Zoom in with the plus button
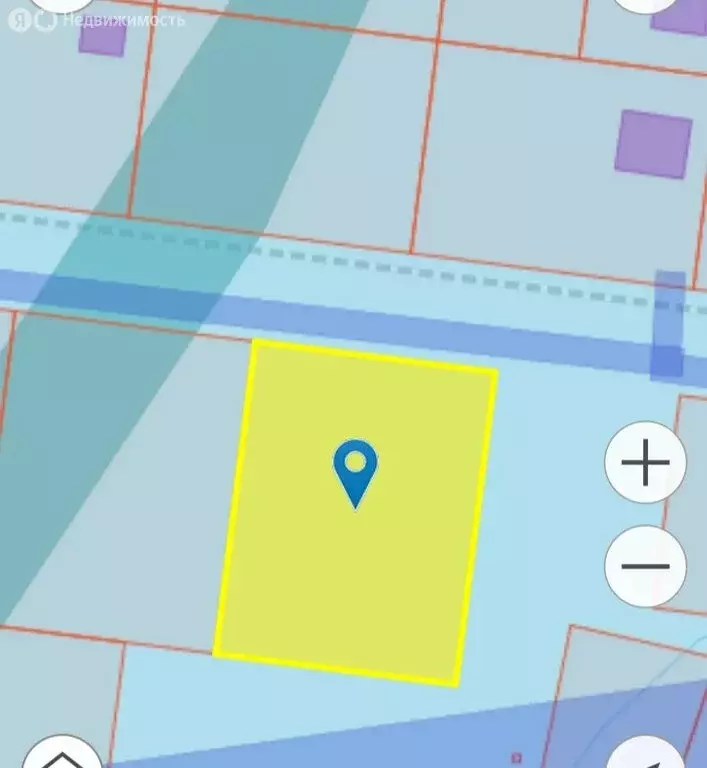 click(646, 463)
